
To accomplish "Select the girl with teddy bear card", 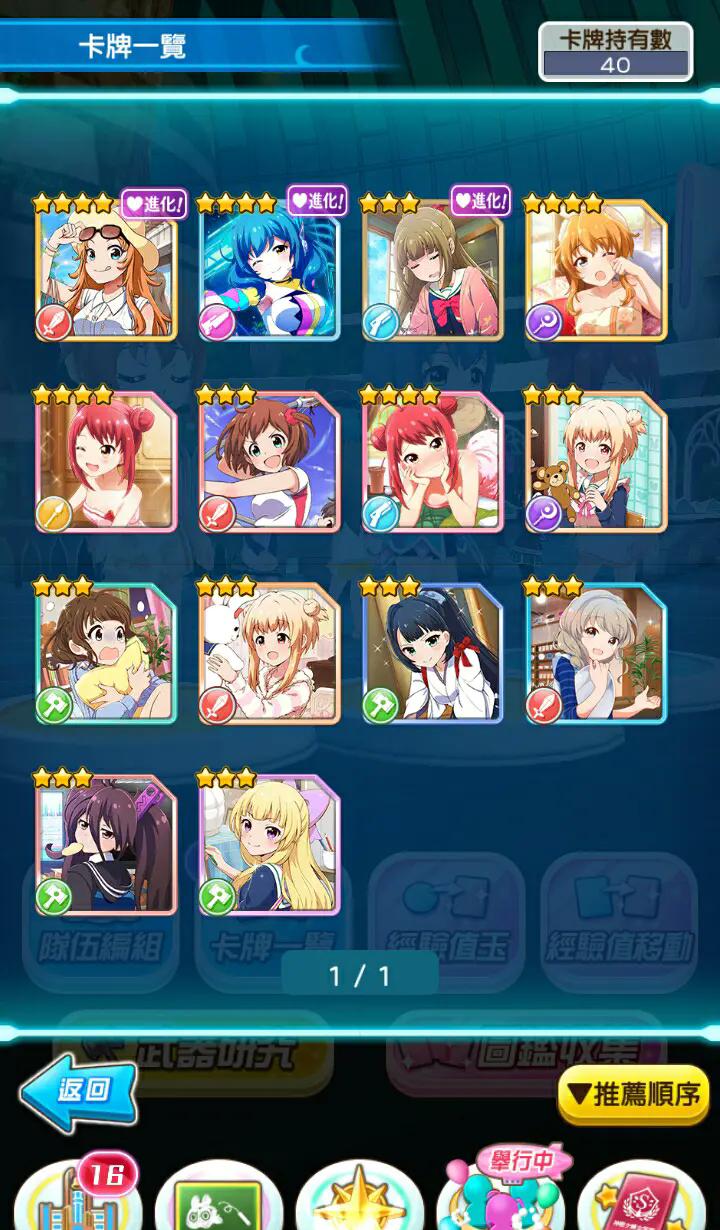I will (x=596, y=462).
